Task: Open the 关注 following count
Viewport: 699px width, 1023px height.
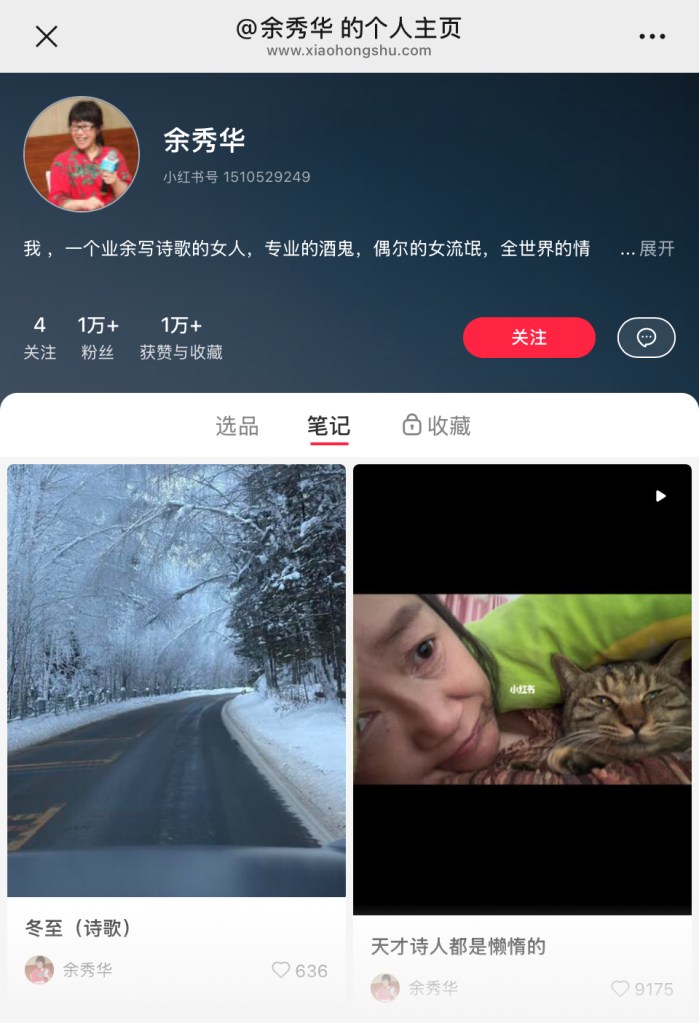Action: tap(40, 338)
